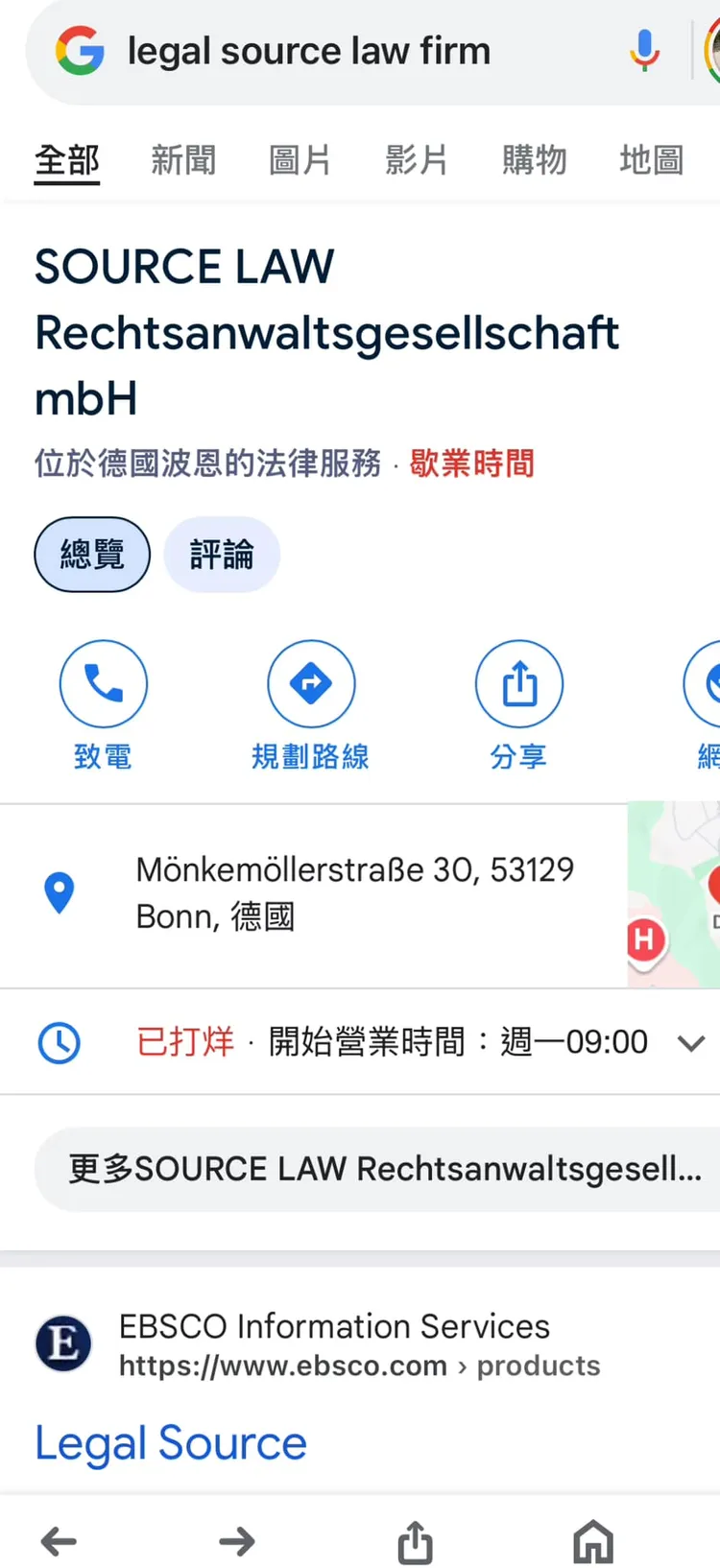Tap the clock icon next to business hours
Image resolution: width=720 pixels, height=1568 pixels.
tap(59, 1042)
